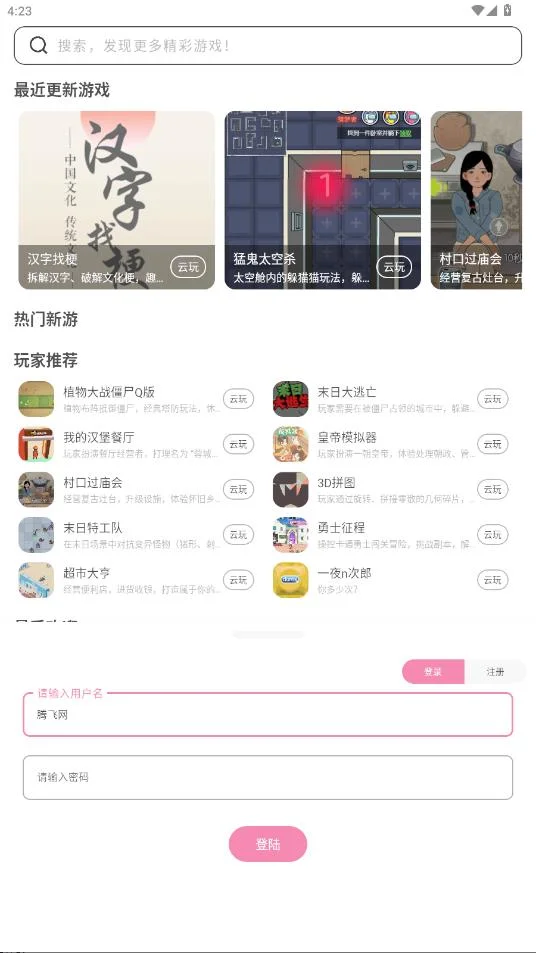Tap 云玩 next to 一夜n次郎

point(492,580)
